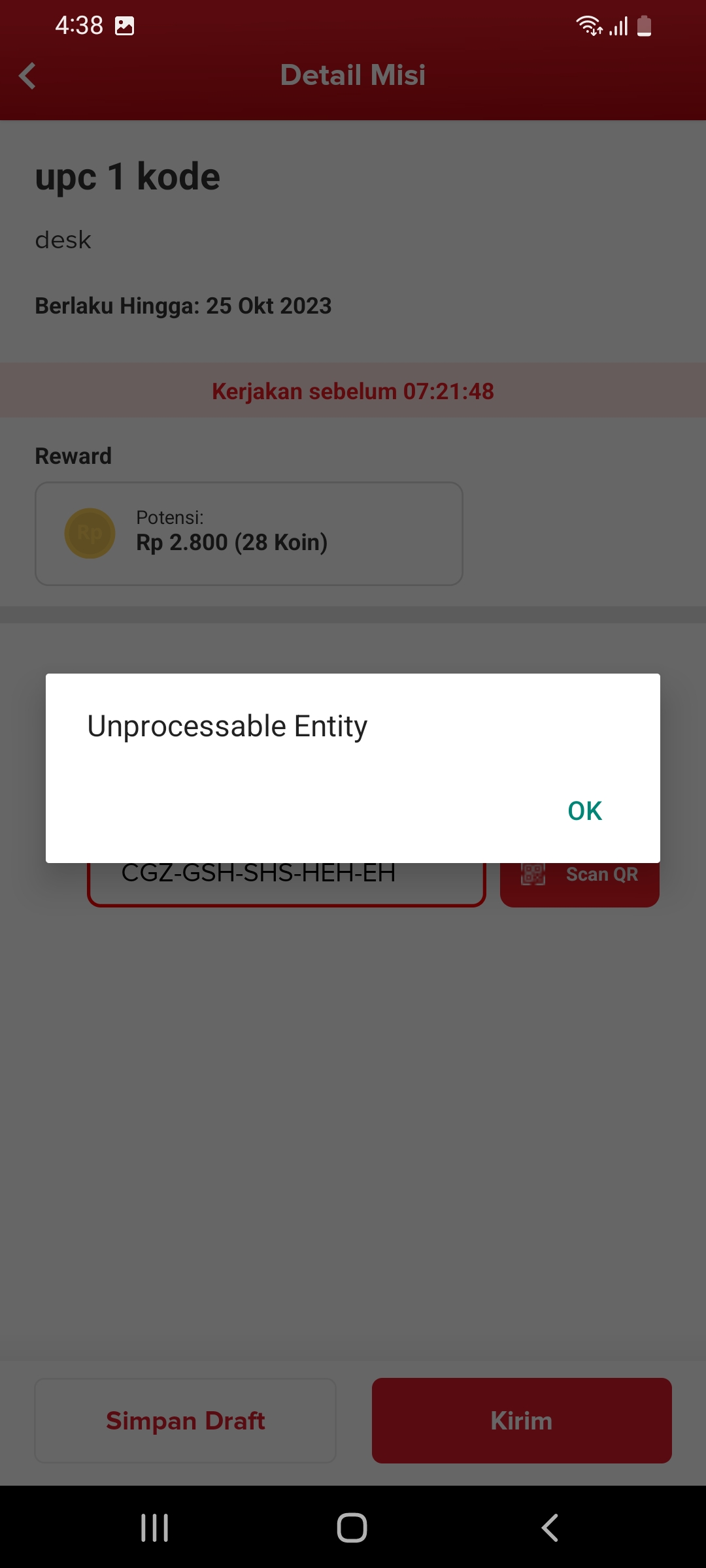The width and height of the screenshot is (706, 1568).
Task: Dismiss the Unprocessable Entity dialog with OK
Action: [584, 811]
